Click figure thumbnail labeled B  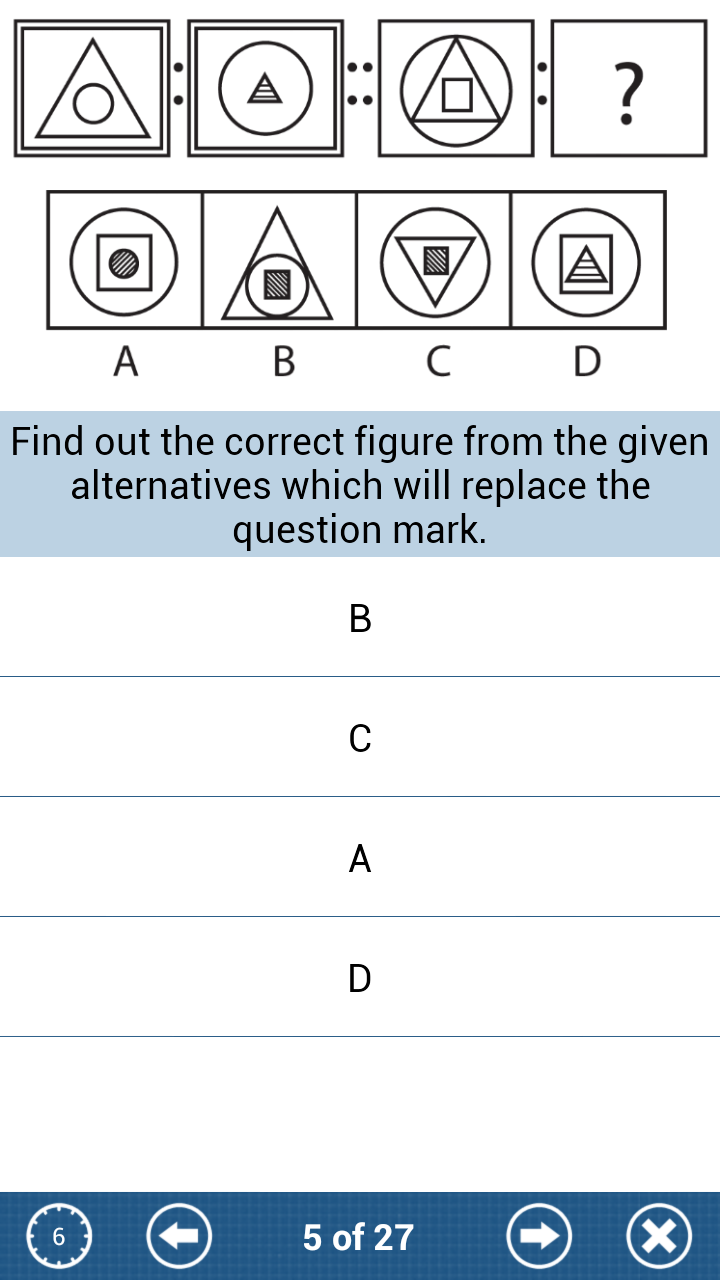coord(280,260)
